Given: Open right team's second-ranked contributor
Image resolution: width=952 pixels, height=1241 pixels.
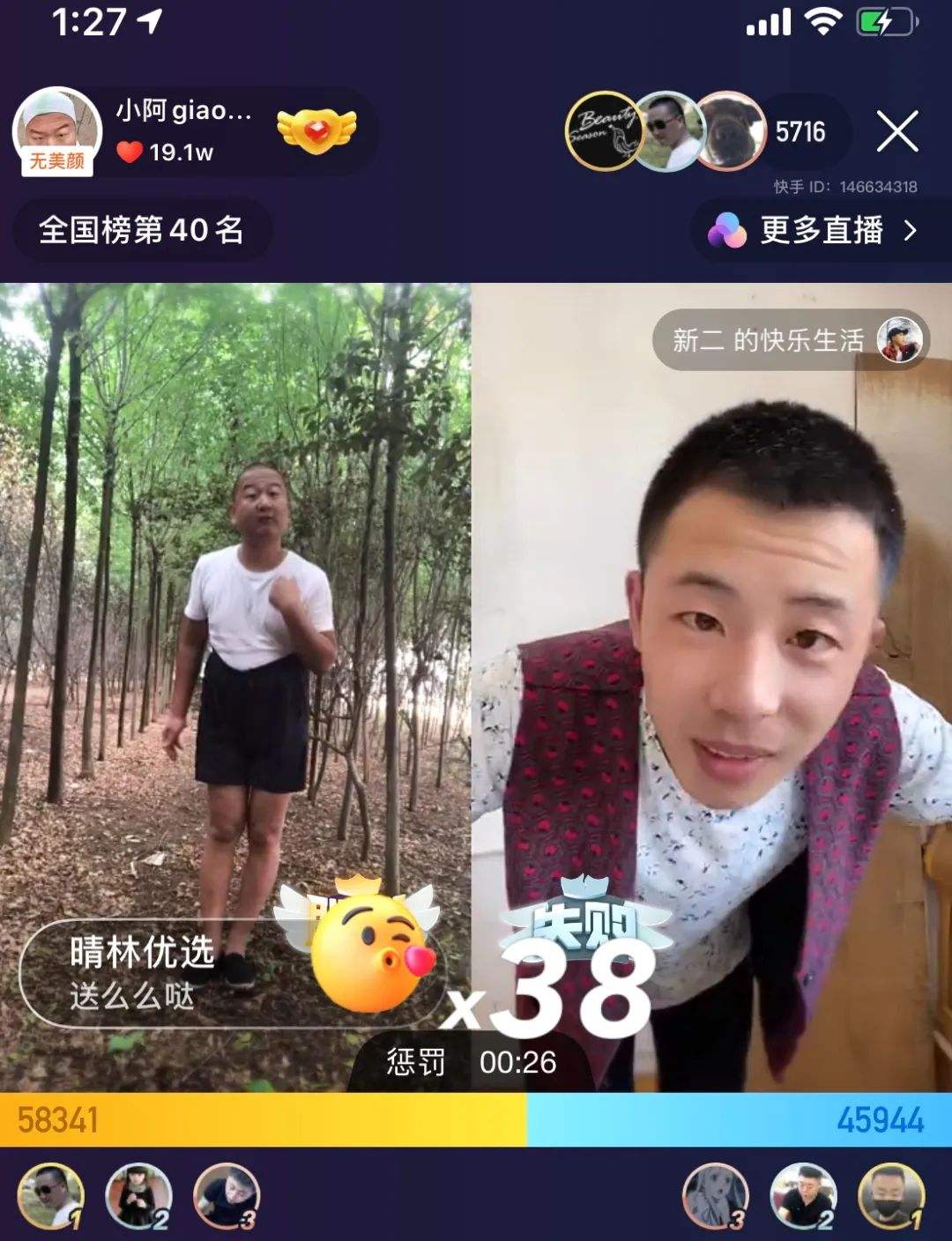Looking at the screenshot, I should pos(803,1195).
